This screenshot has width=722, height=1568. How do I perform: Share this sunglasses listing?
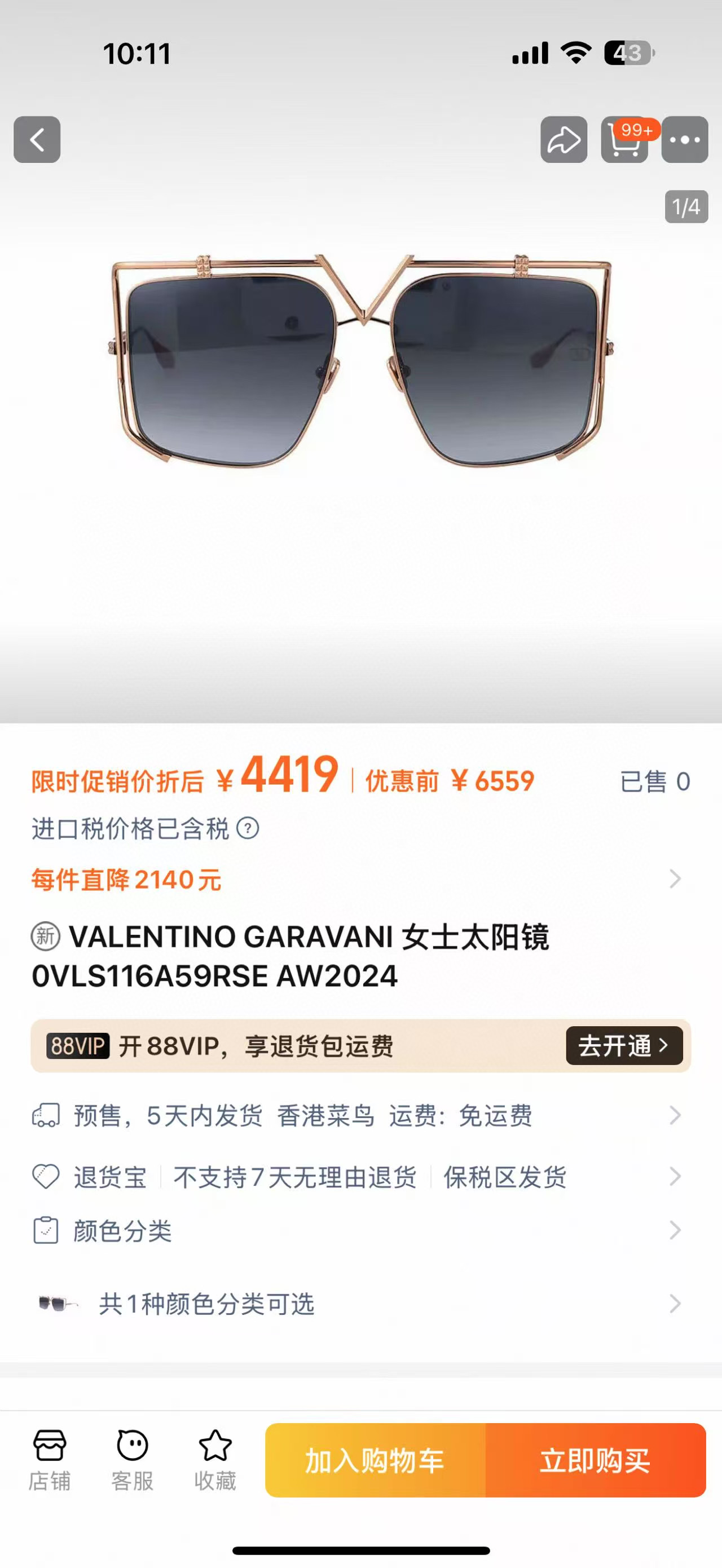point(563,140)
